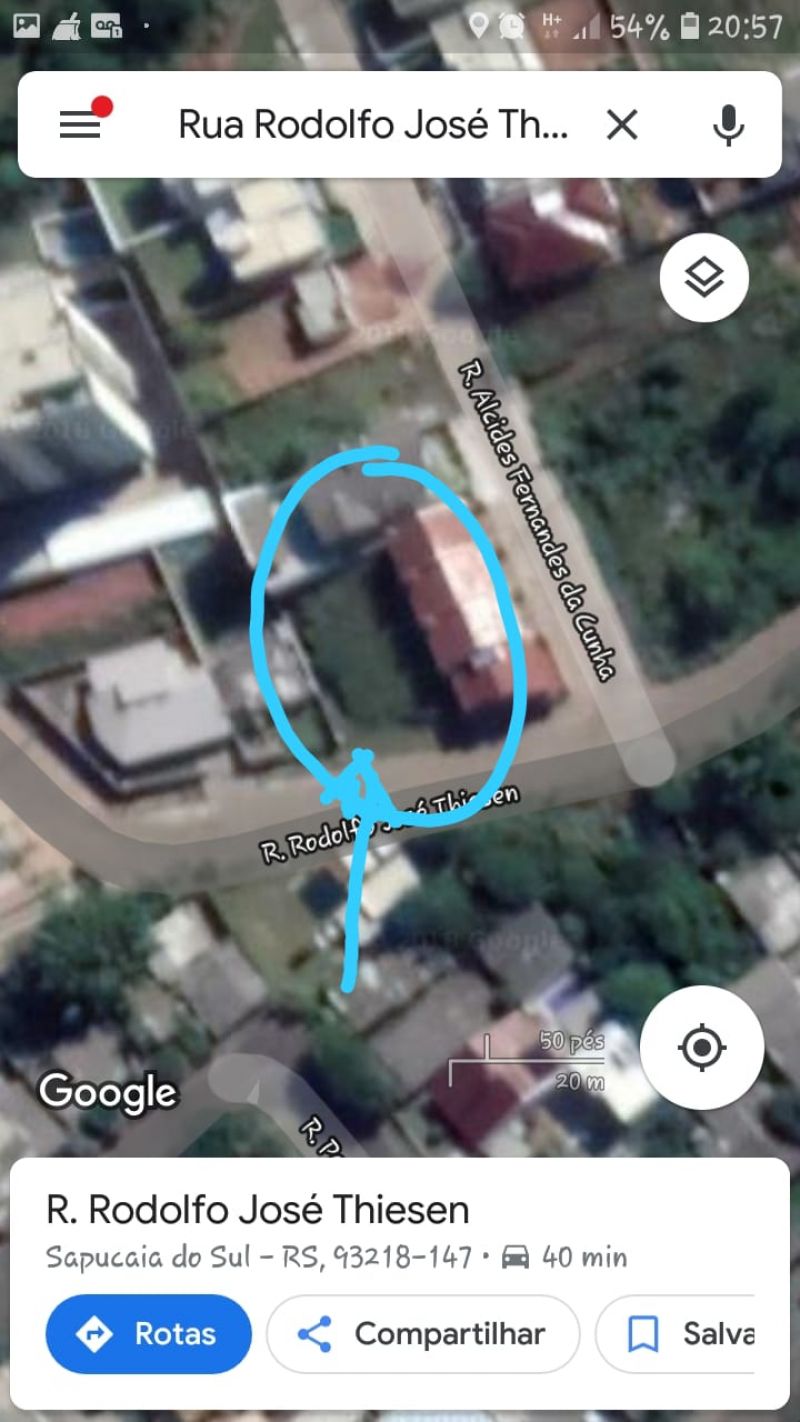Select the map layers icon
Viewport: 800px width, 1422px height.
point(705,277)
